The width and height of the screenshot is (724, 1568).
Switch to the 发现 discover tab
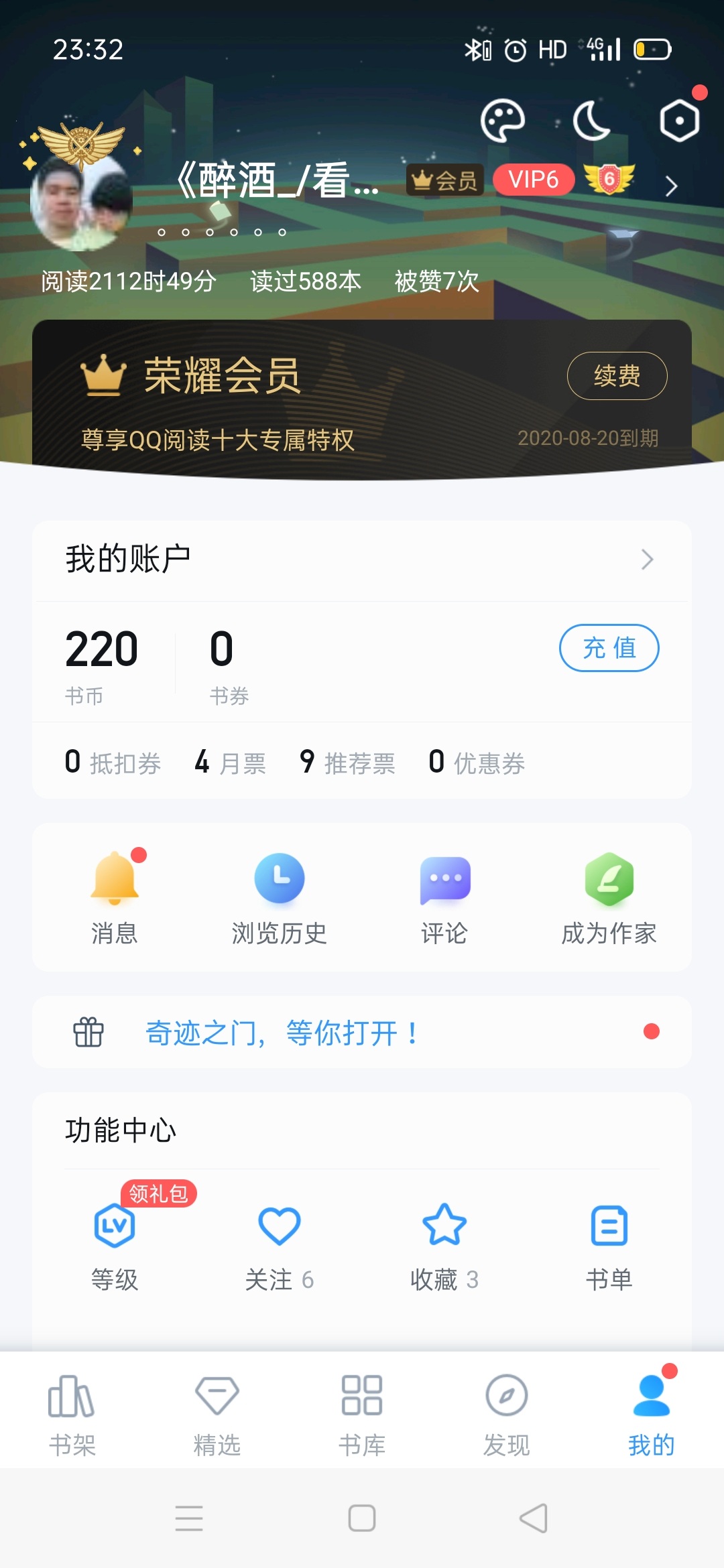coord(506,1414)
